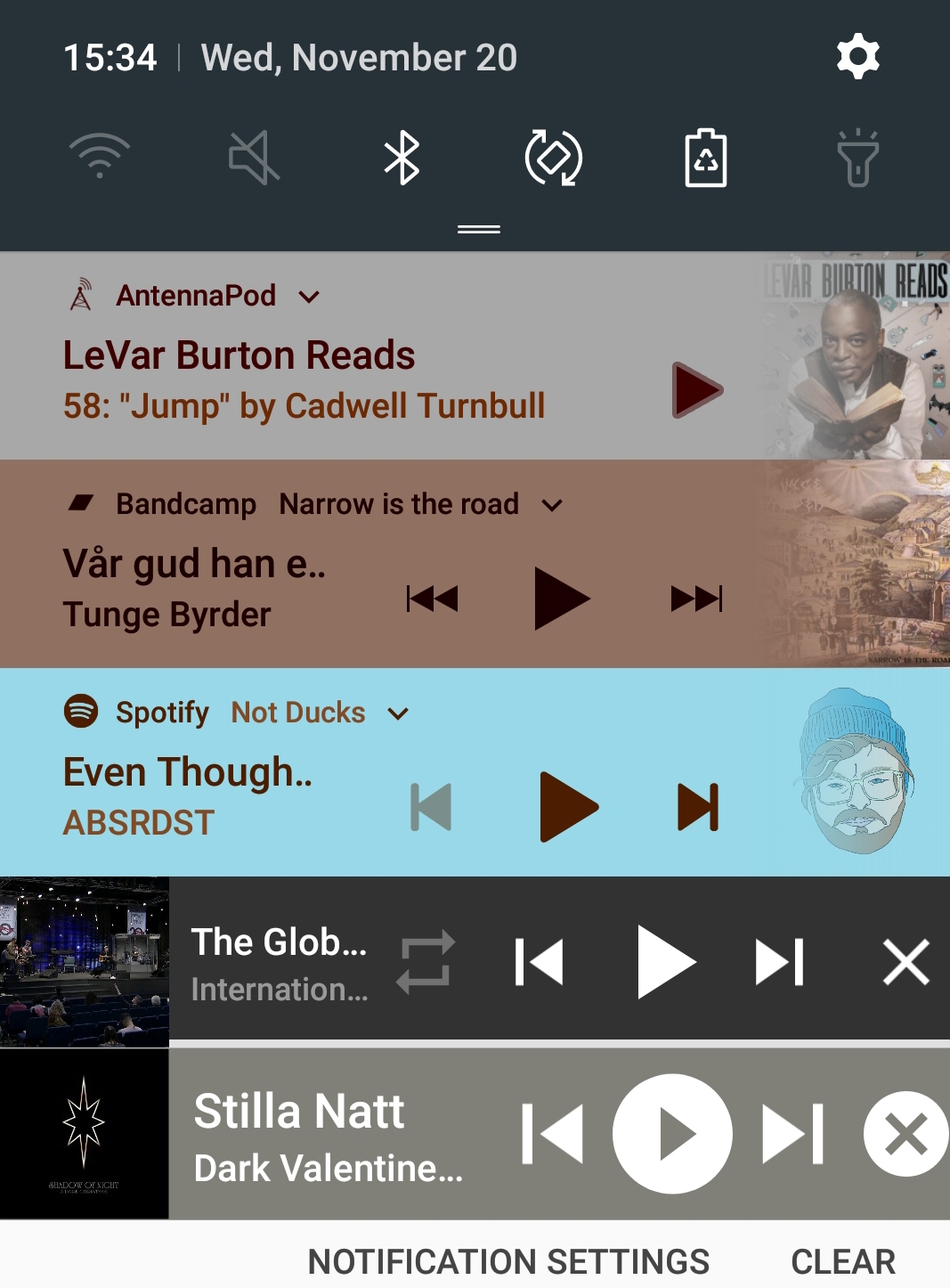The image size is (950, 1288).
Task: Expand the AntennaPod notification
Action: pyautogui.click(x=309, y=297)
